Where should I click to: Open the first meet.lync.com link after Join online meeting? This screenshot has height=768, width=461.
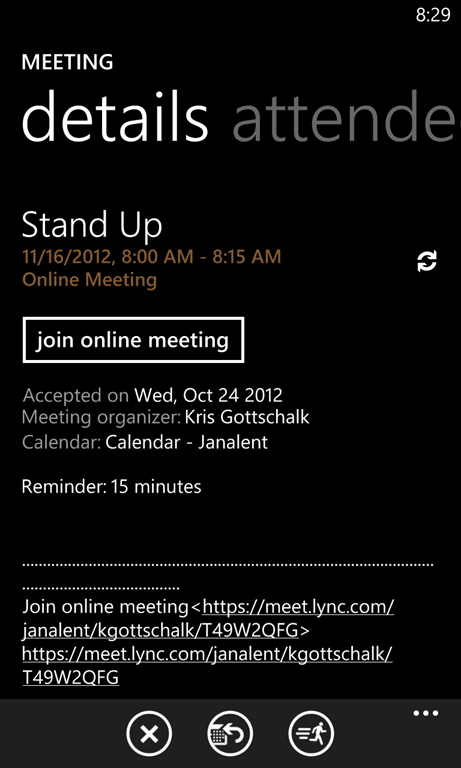pyautogui.click(x=208, y=619)
